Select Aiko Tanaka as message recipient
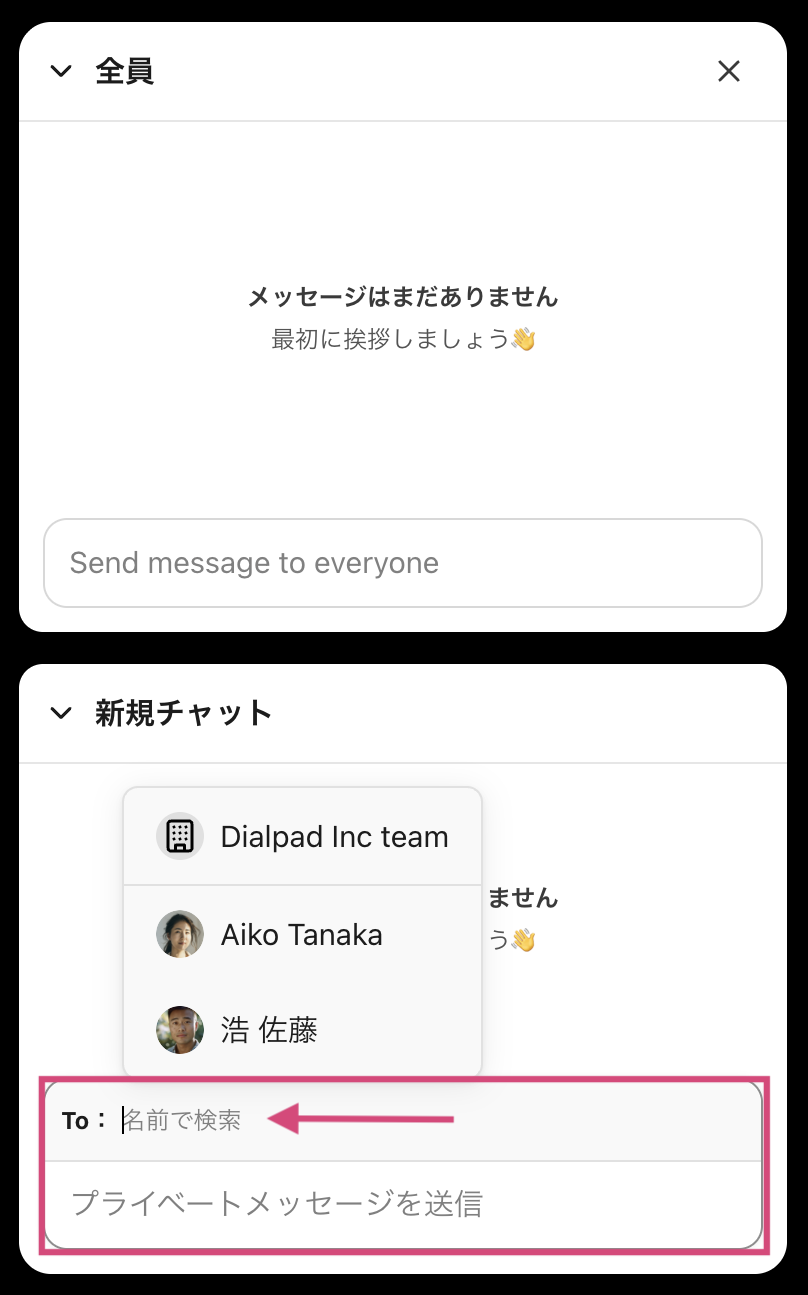808x1295 pixels. tap(300, 934)
